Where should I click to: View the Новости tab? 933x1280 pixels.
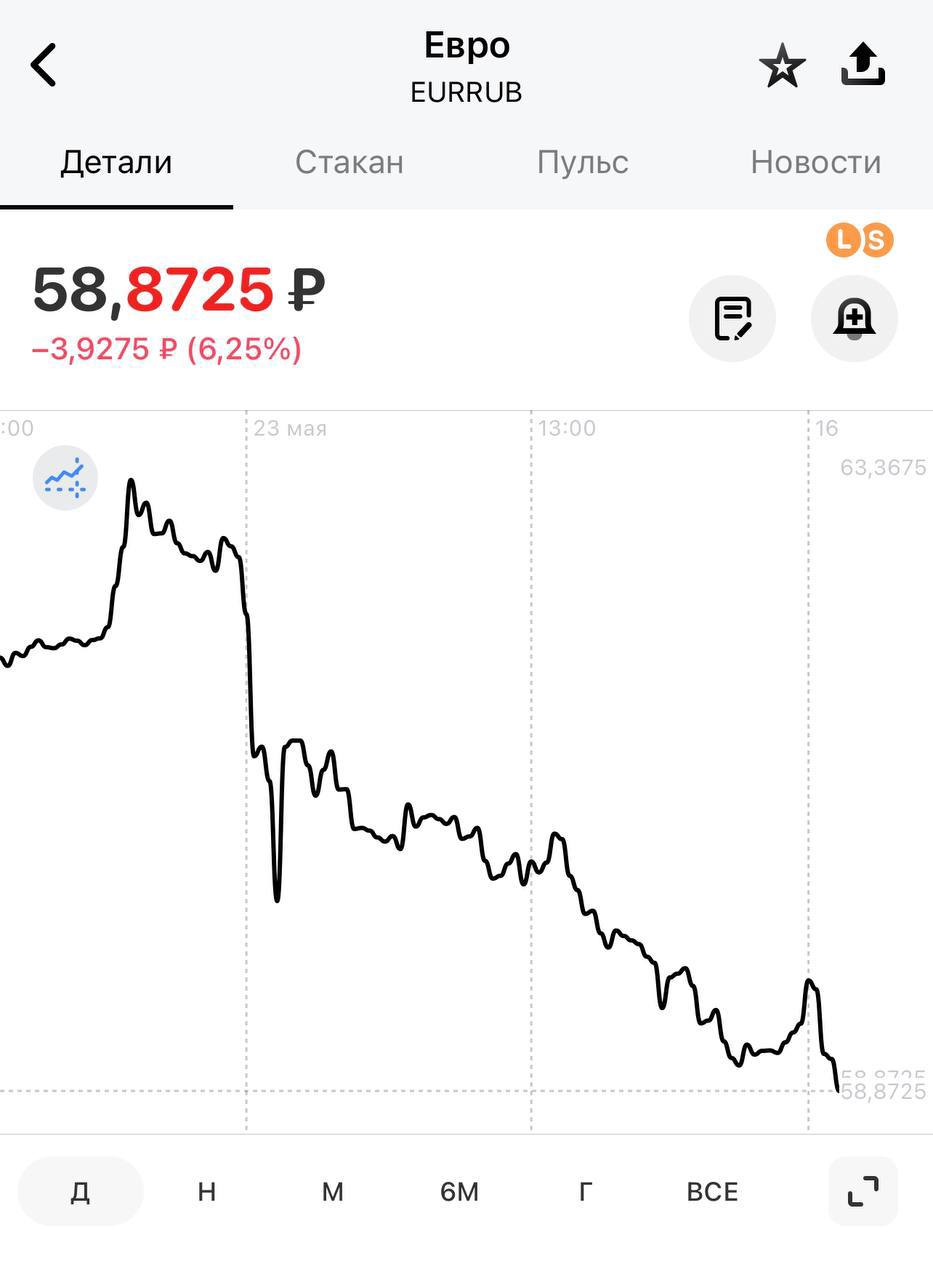coord(815,162)
